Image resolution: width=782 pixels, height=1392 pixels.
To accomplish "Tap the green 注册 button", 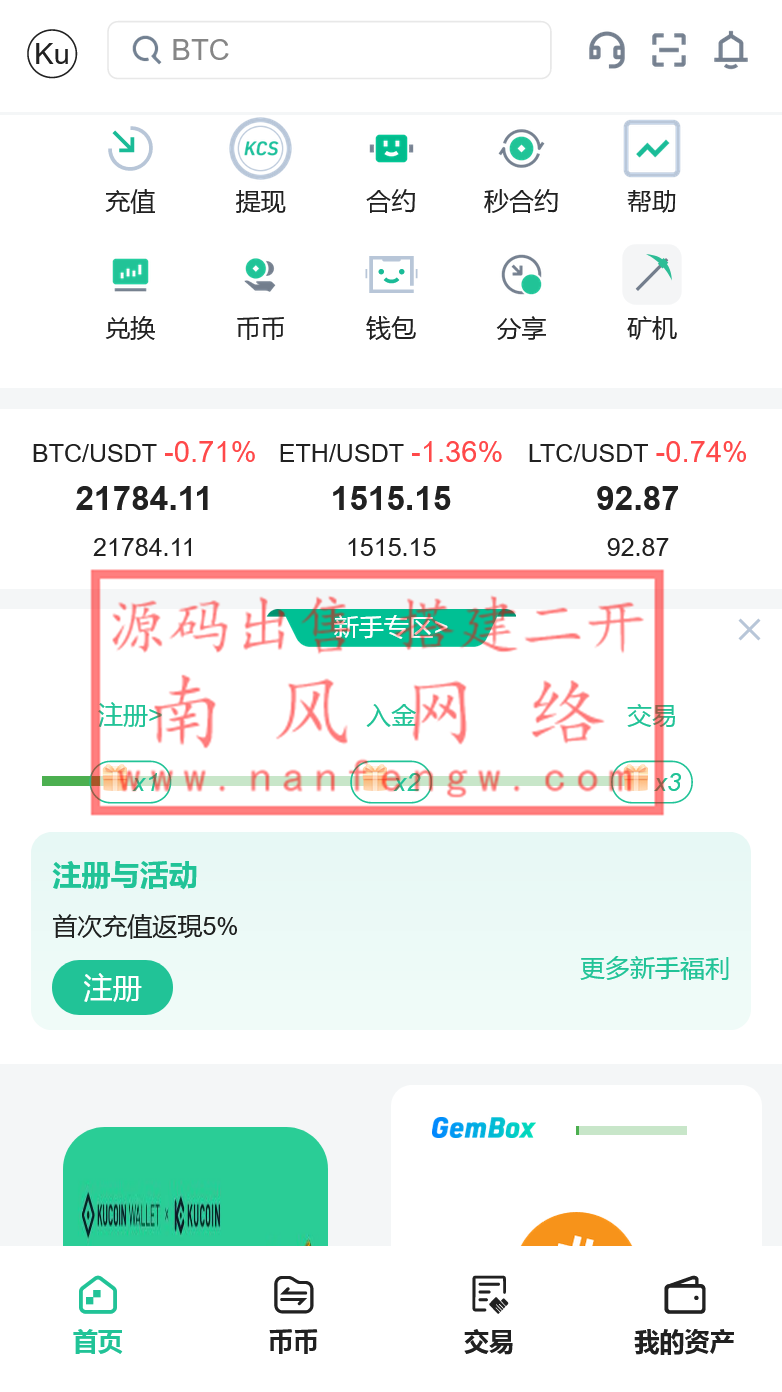I will pyautogui.click(x=112, y=988).
